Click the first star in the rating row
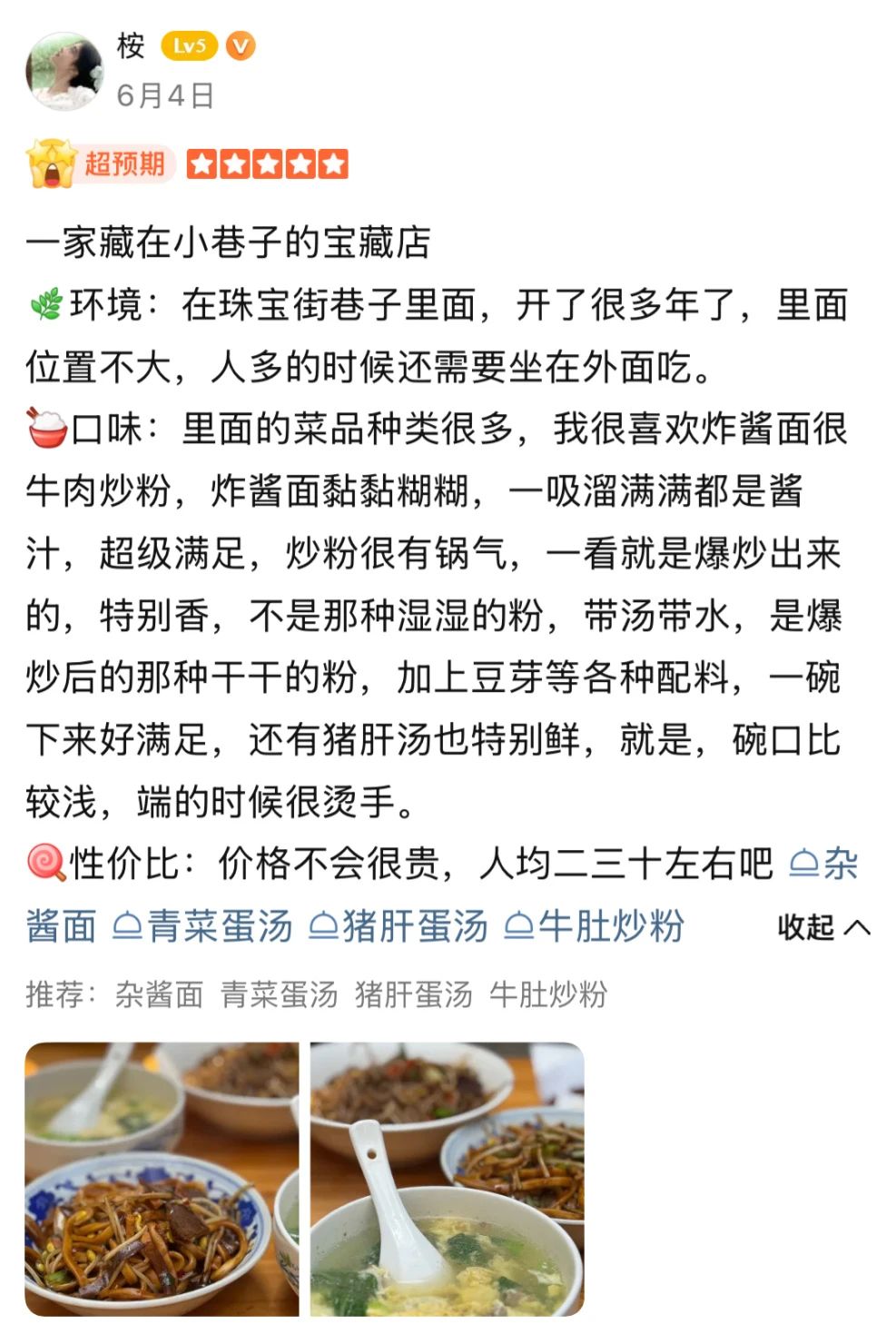Image resolution: width=896 pixels, height=1344 pixels. pyautogui.click(x=202, y=164)
